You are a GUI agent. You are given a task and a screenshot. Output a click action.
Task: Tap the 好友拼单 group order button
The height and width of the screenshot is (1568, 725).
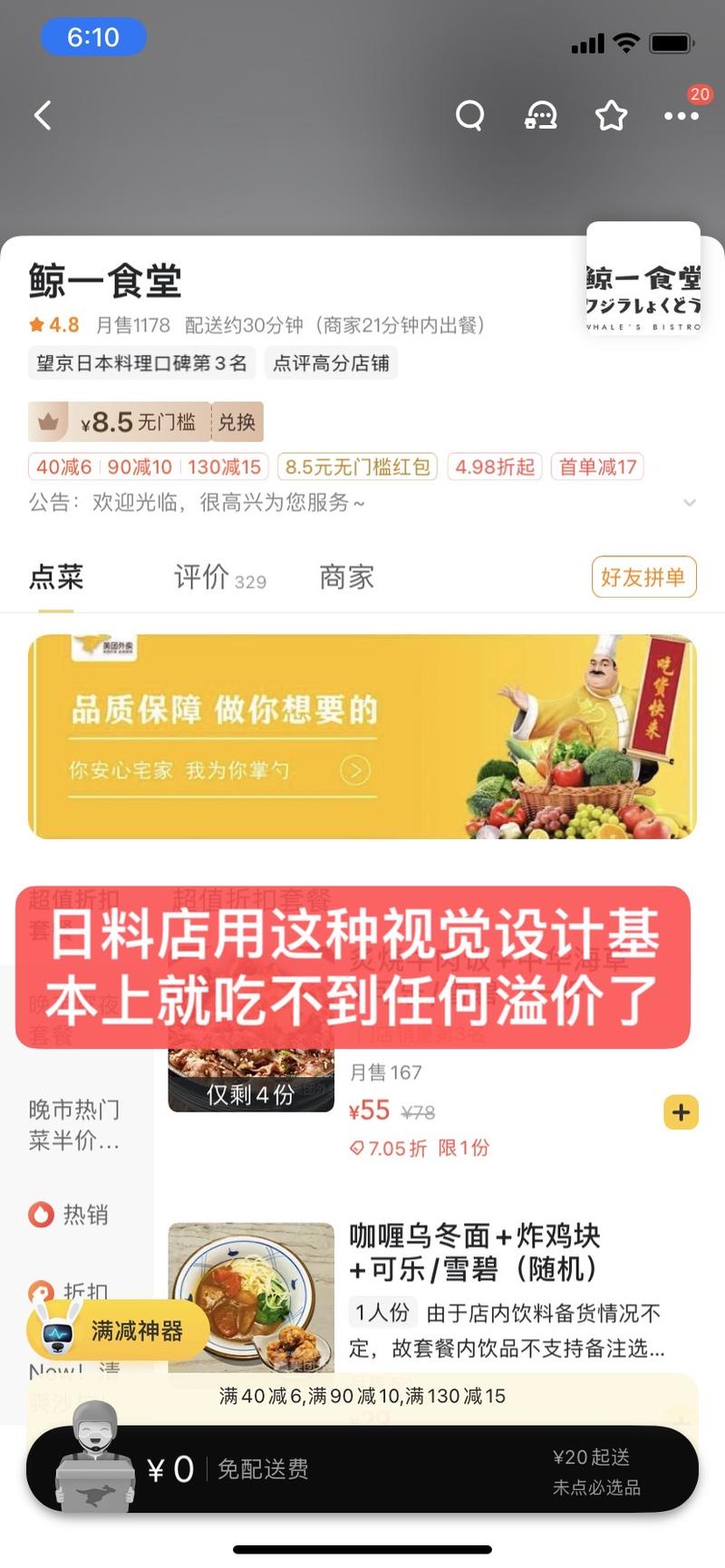pos(643,577)
